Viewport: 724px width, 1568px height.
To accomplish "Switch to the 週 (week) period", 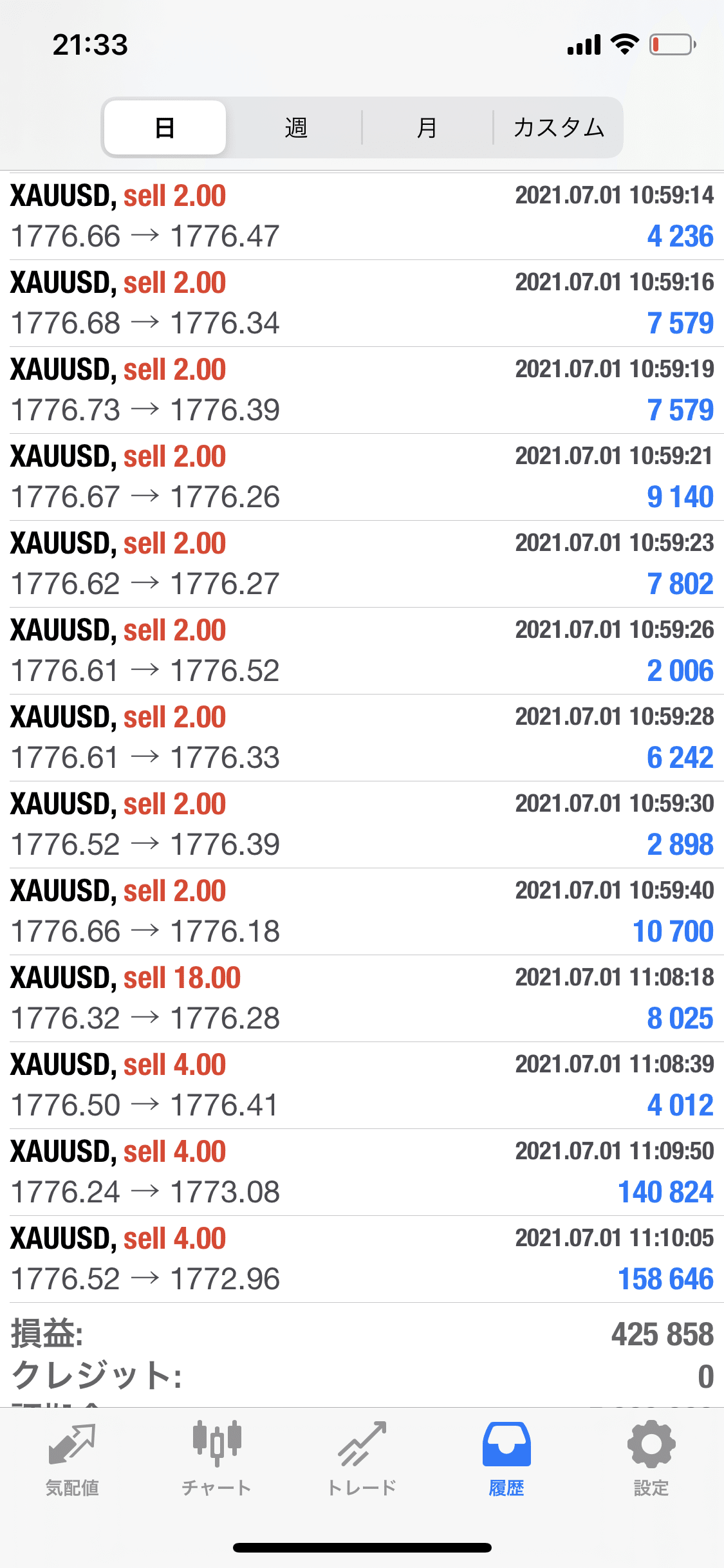I will coord(296,127).
